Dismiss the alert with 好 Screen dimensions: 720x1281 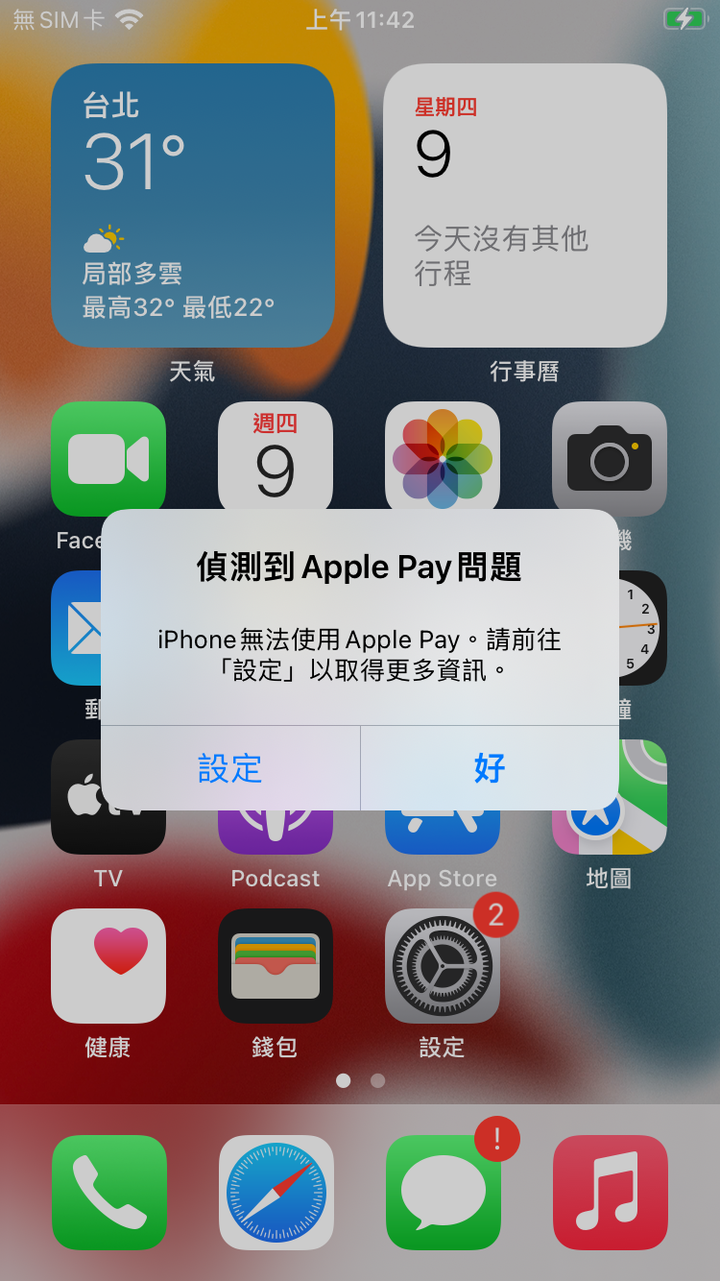[x=489, y=768]
